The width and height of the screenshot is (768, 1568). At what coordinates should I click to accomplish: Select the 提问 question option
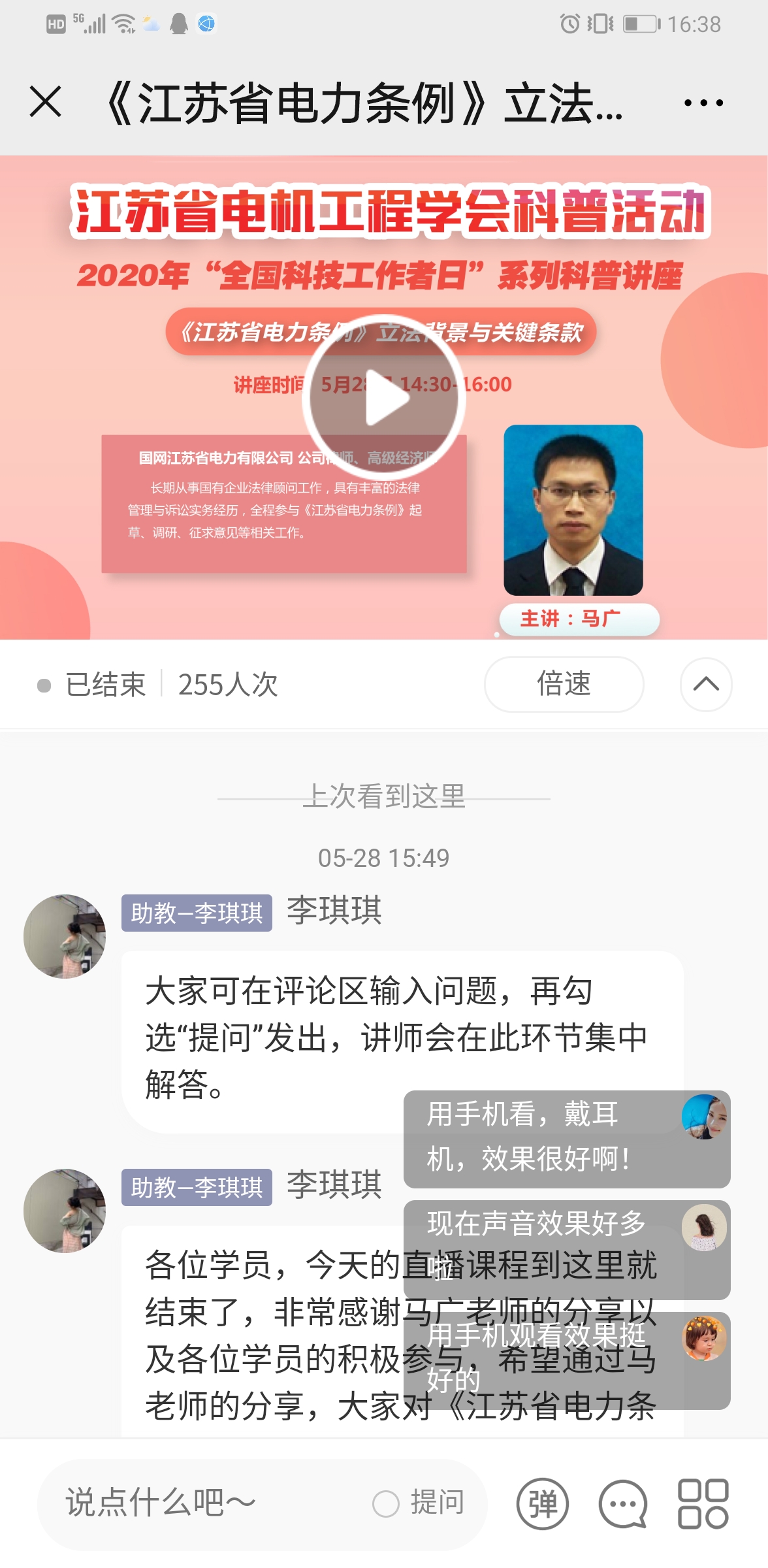click(x=419, y=1503)
